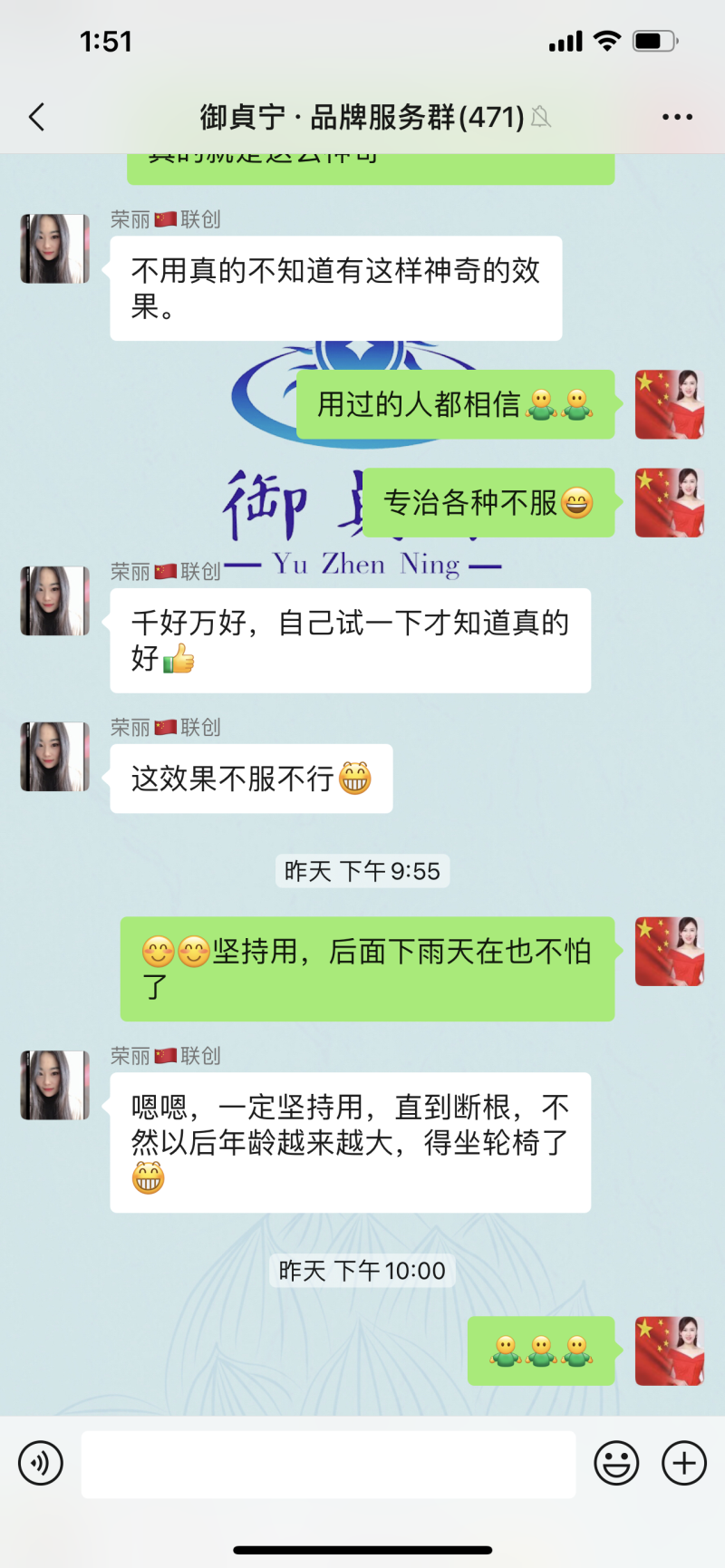Open the plus attachment options
The image size is (725, 1568).
click(684, 1463)
